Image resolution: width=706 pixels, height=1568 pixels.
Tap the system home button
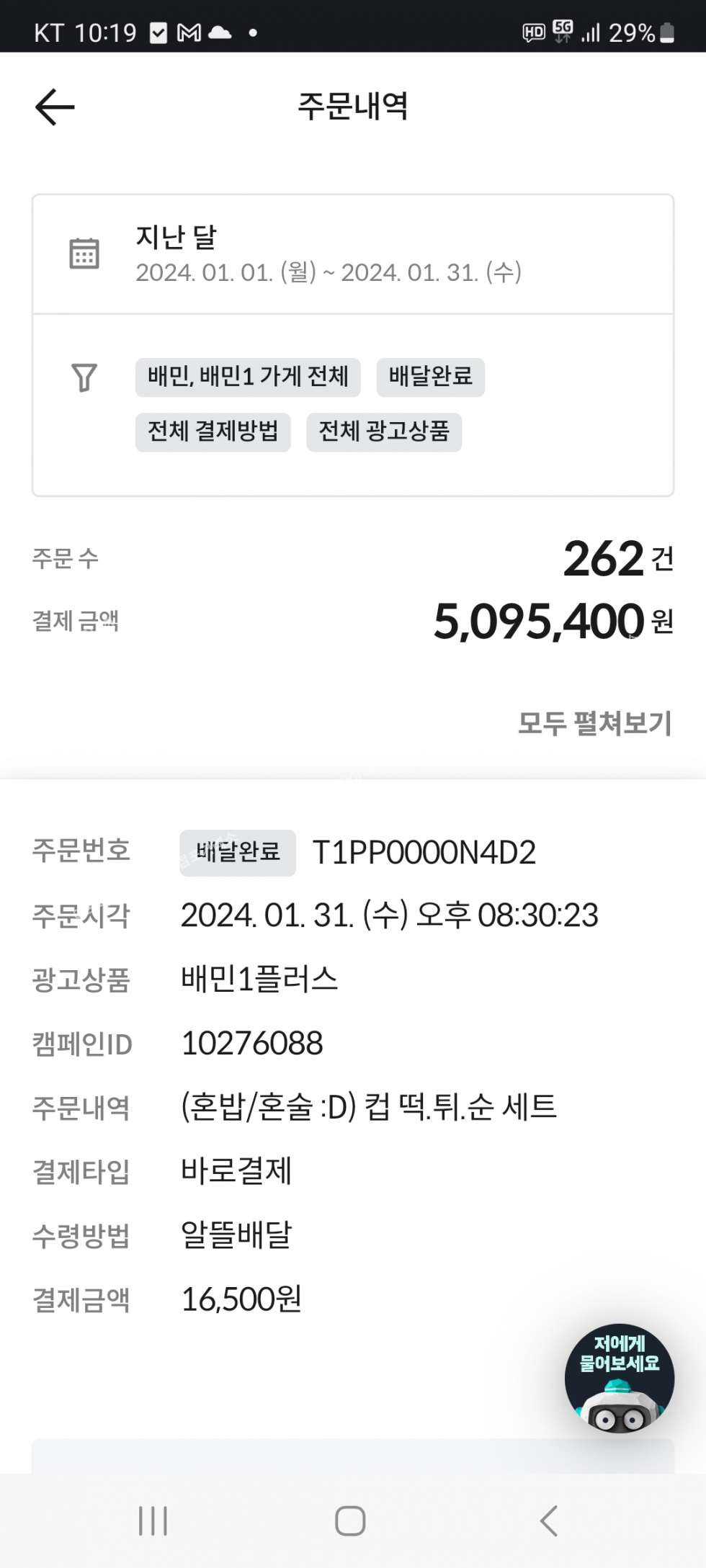[x=350, y=1521]
